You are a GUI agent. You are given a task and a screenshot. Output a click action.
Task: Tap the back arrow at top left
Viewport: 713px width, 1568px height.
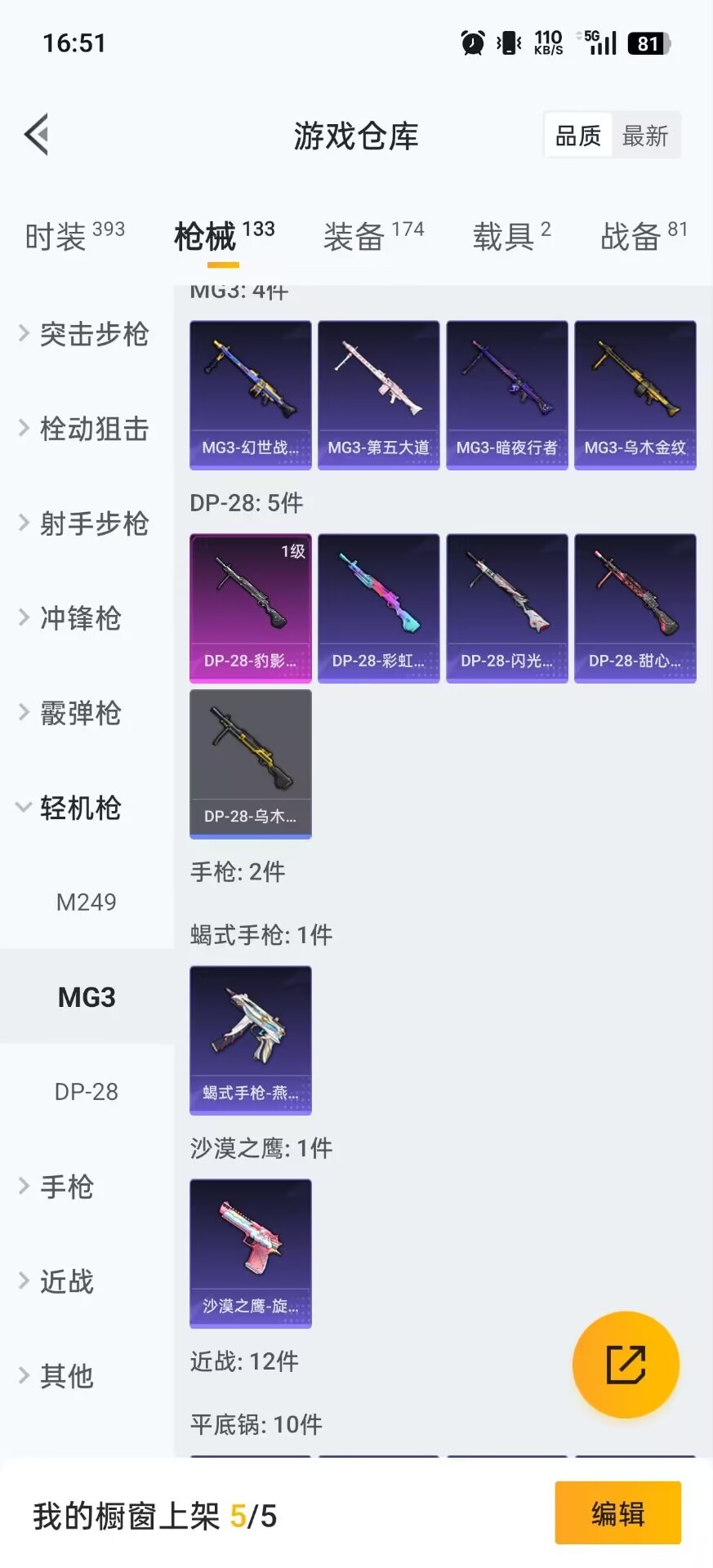[x=36, y=134]
